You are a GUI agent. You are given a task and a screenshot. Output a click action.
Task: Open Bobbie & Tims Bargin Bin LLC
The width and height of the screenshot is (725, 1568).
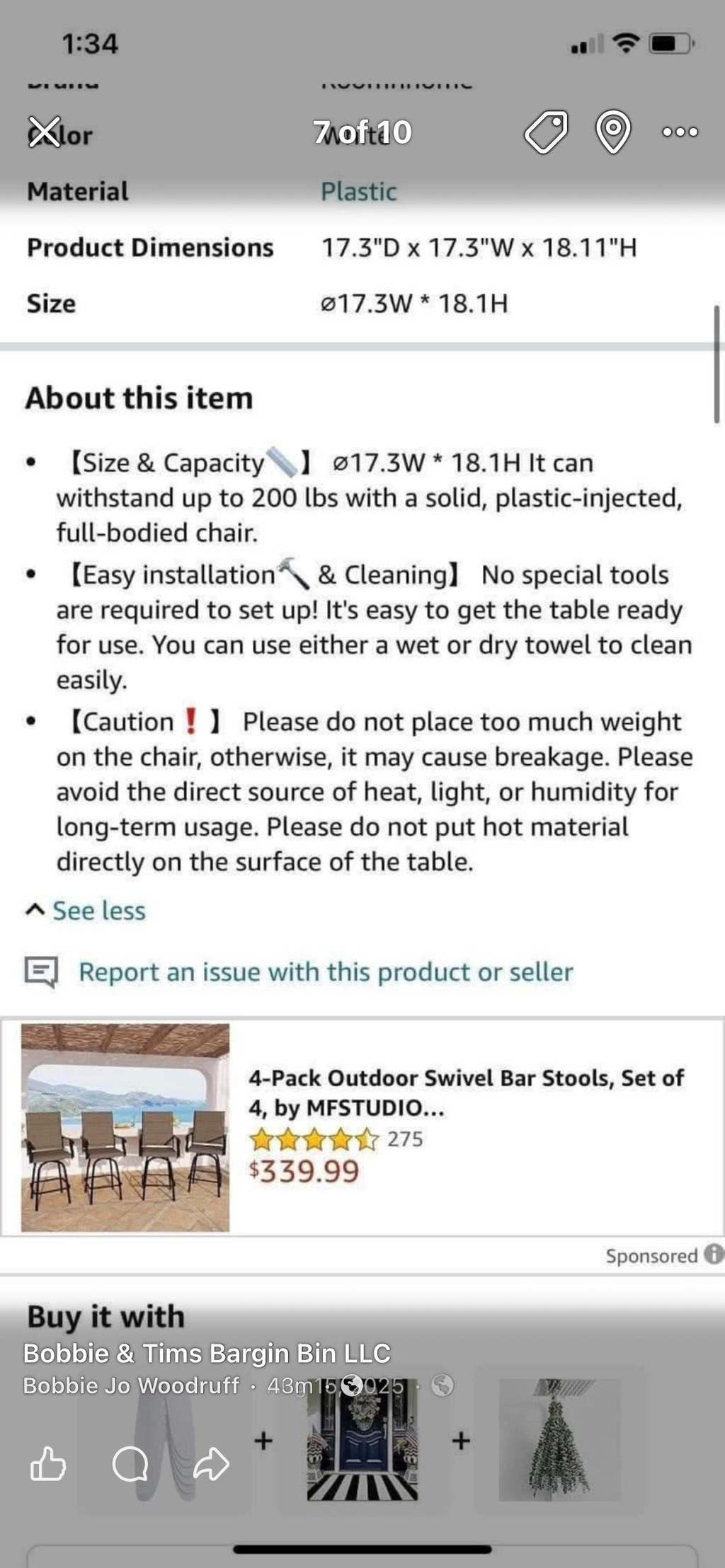coord(207,1353)
